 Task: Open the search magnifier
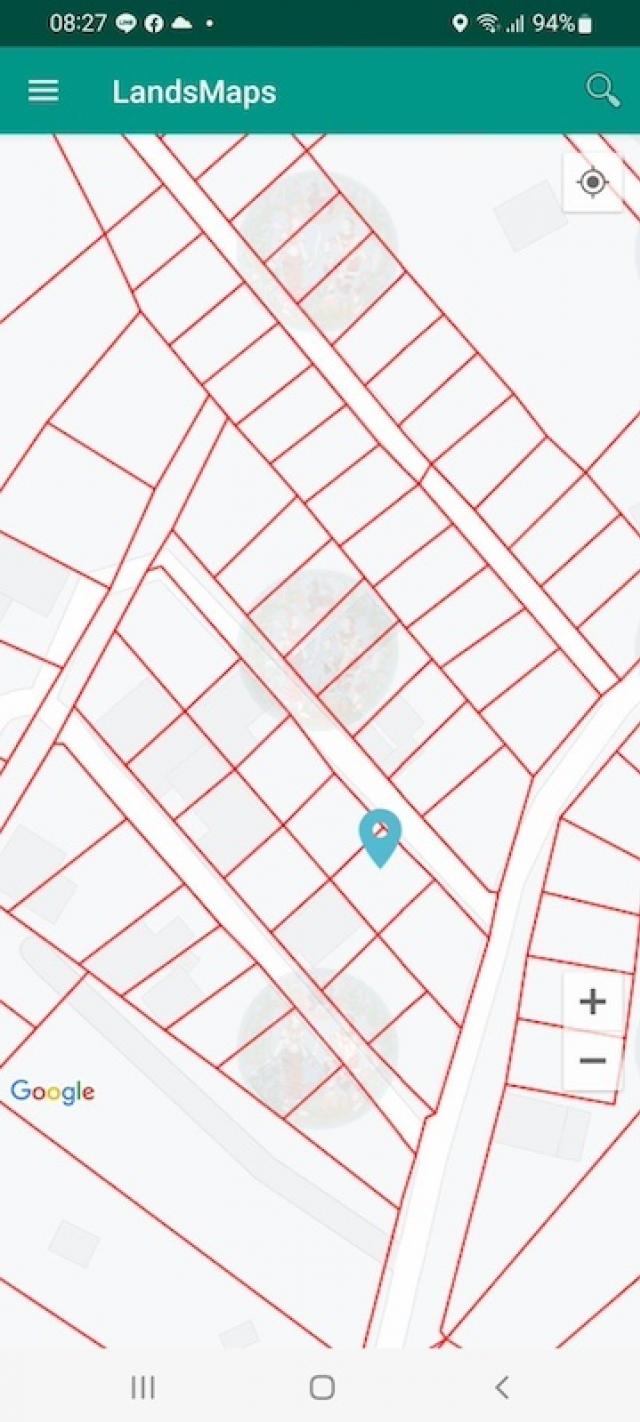point(602,90)
